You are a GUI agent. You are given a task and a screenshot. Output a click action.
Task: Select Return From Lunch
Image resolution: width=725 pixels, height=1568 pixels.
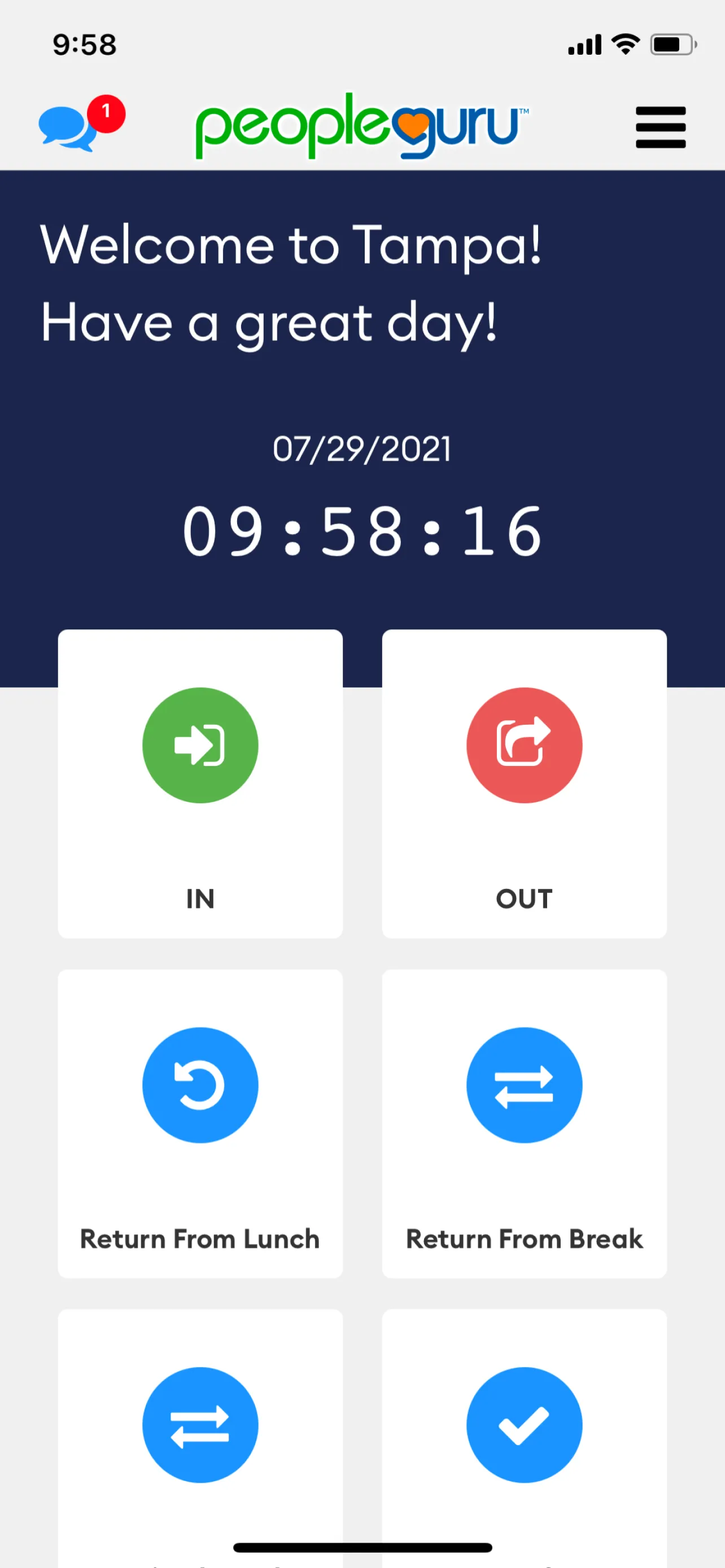click(x=200, y=1086)
